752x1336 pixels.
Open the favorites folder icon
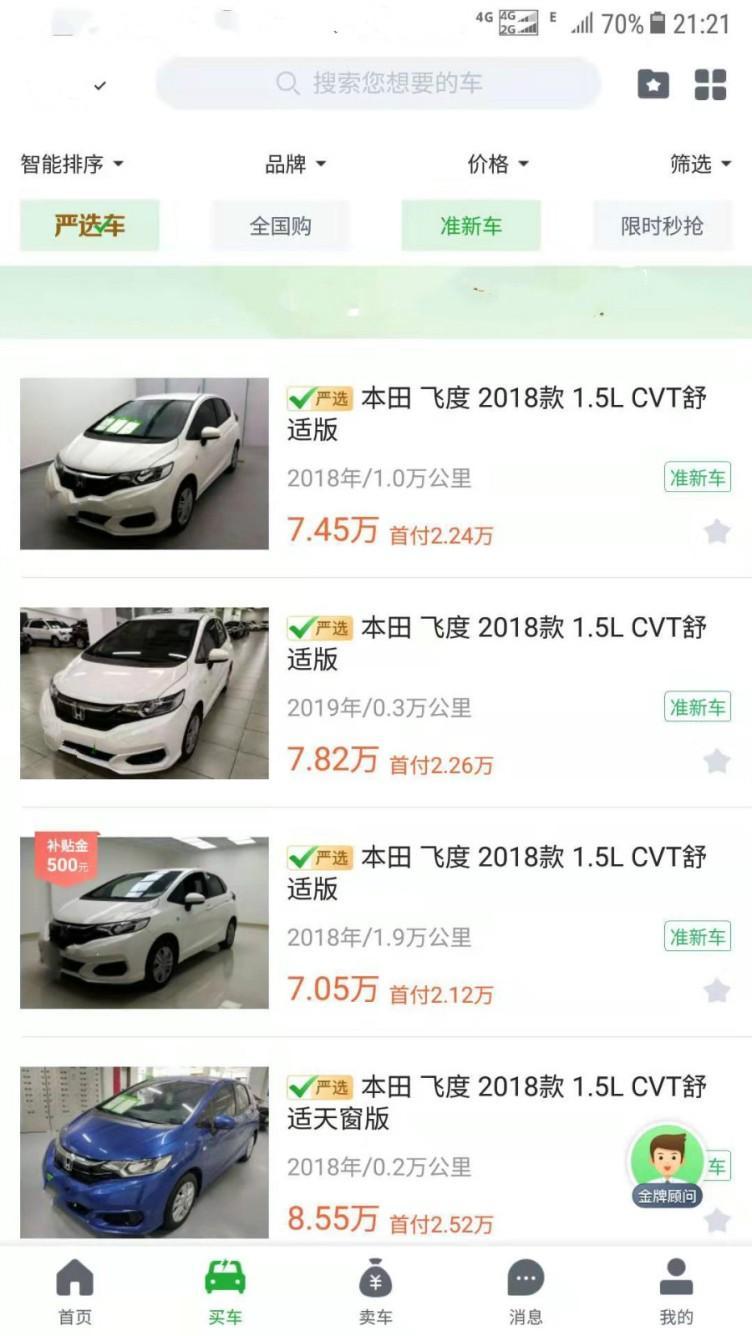pos(653,84)
